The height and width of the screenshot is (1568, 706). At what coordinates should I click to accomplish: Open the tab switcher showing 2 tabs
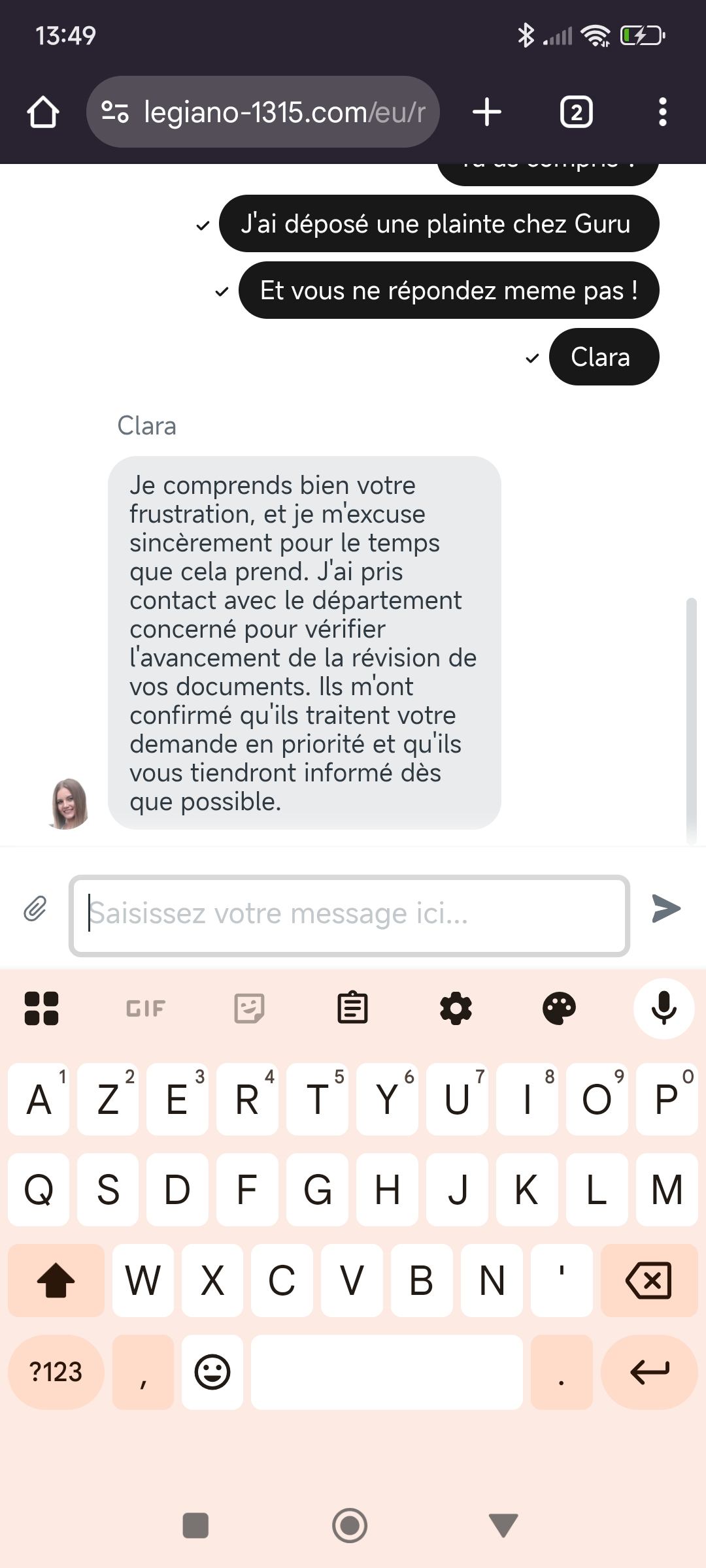pyautogui.click(x=576, y=112)
